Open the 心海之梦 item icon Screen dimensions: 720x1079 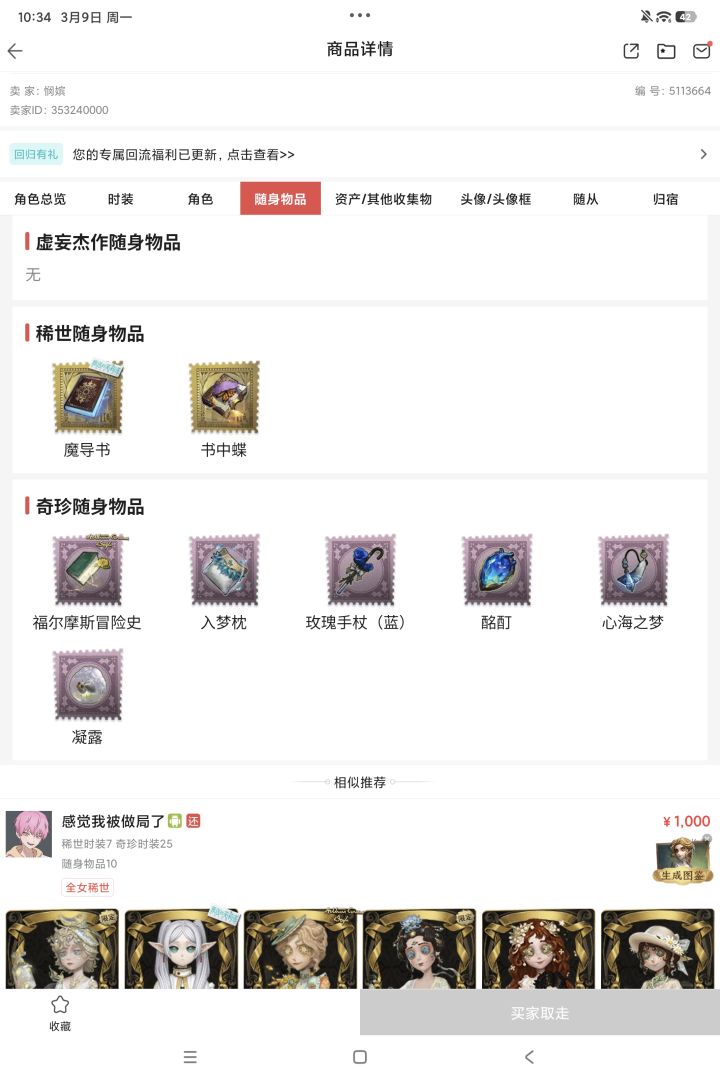[633, 569]
